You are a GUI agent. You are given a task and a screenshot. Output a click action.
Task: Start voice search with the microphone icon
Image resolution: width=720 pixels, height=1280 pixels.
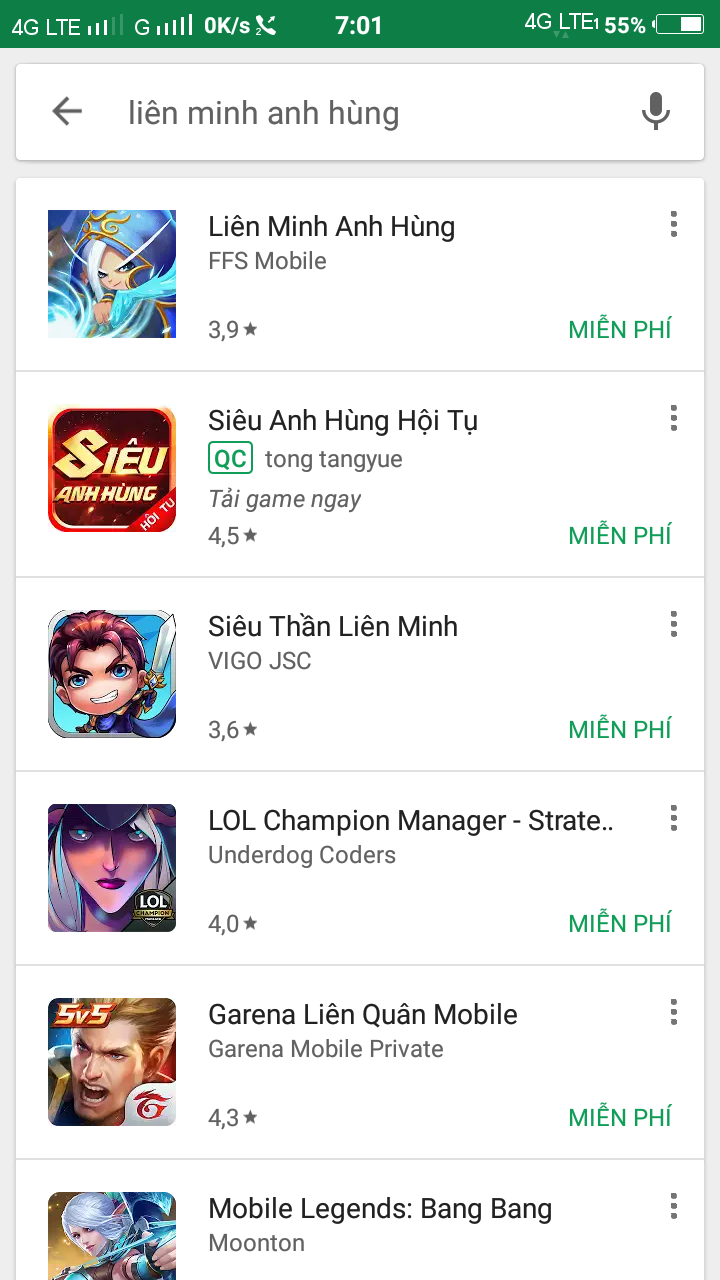coord(655,111)
